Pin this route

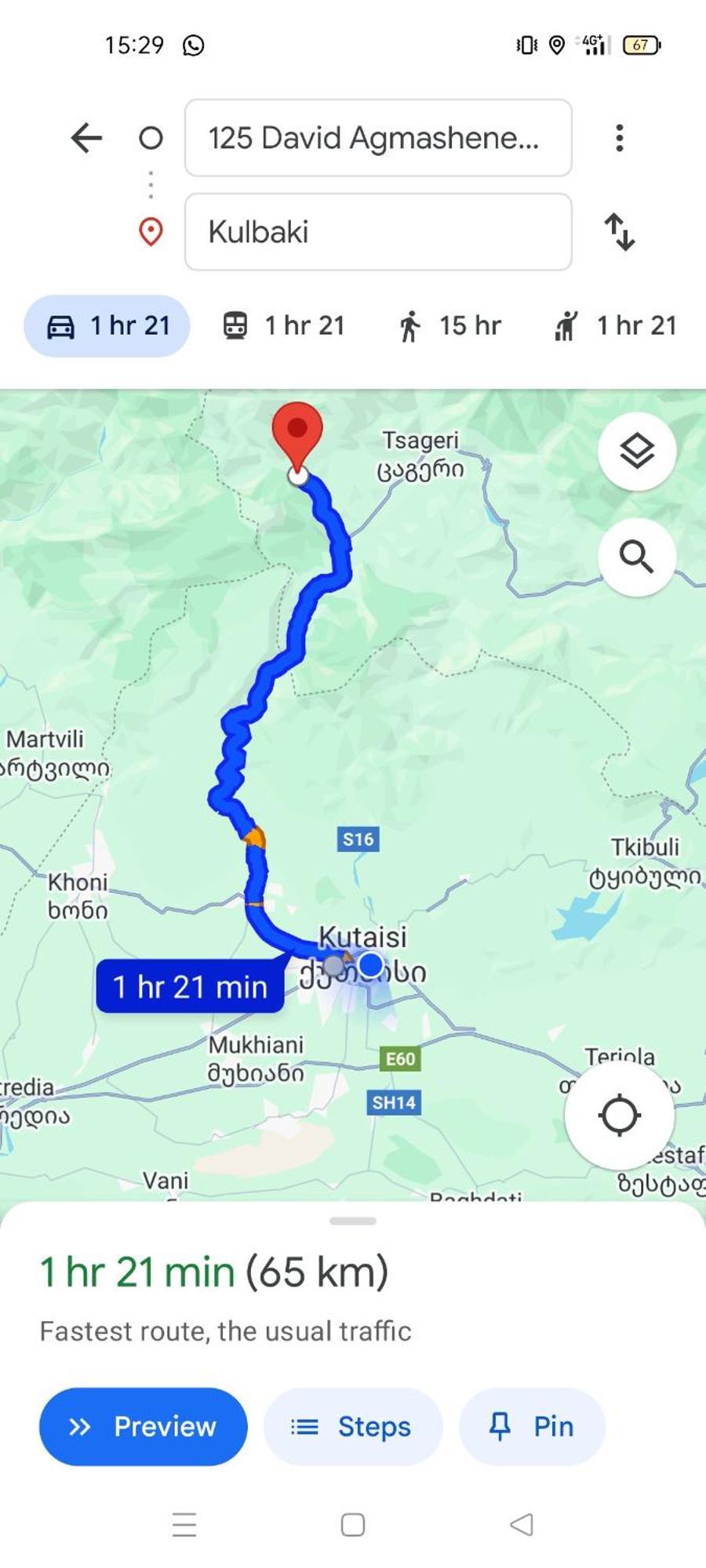coord(532,1426)
